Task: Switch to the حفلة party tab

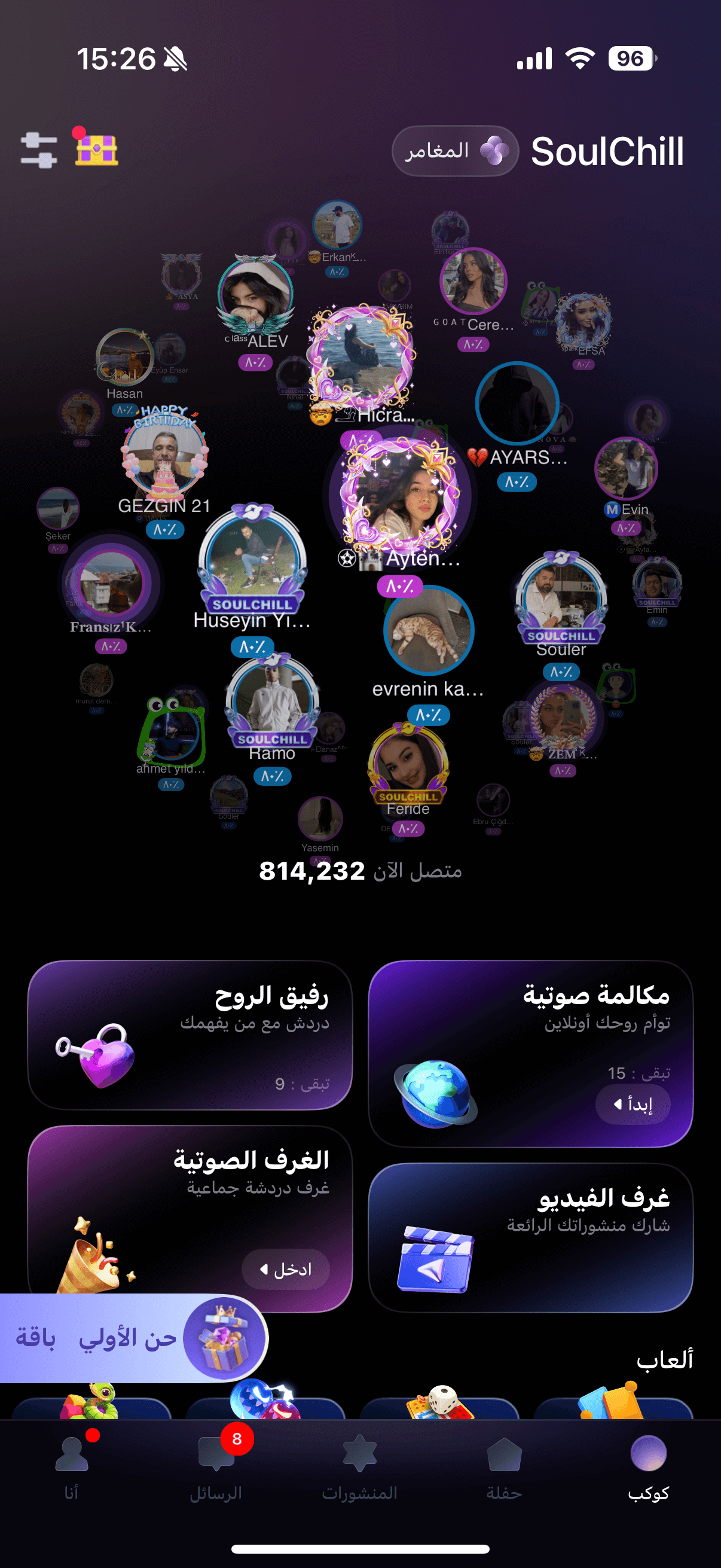Action: click(504, 1467)
